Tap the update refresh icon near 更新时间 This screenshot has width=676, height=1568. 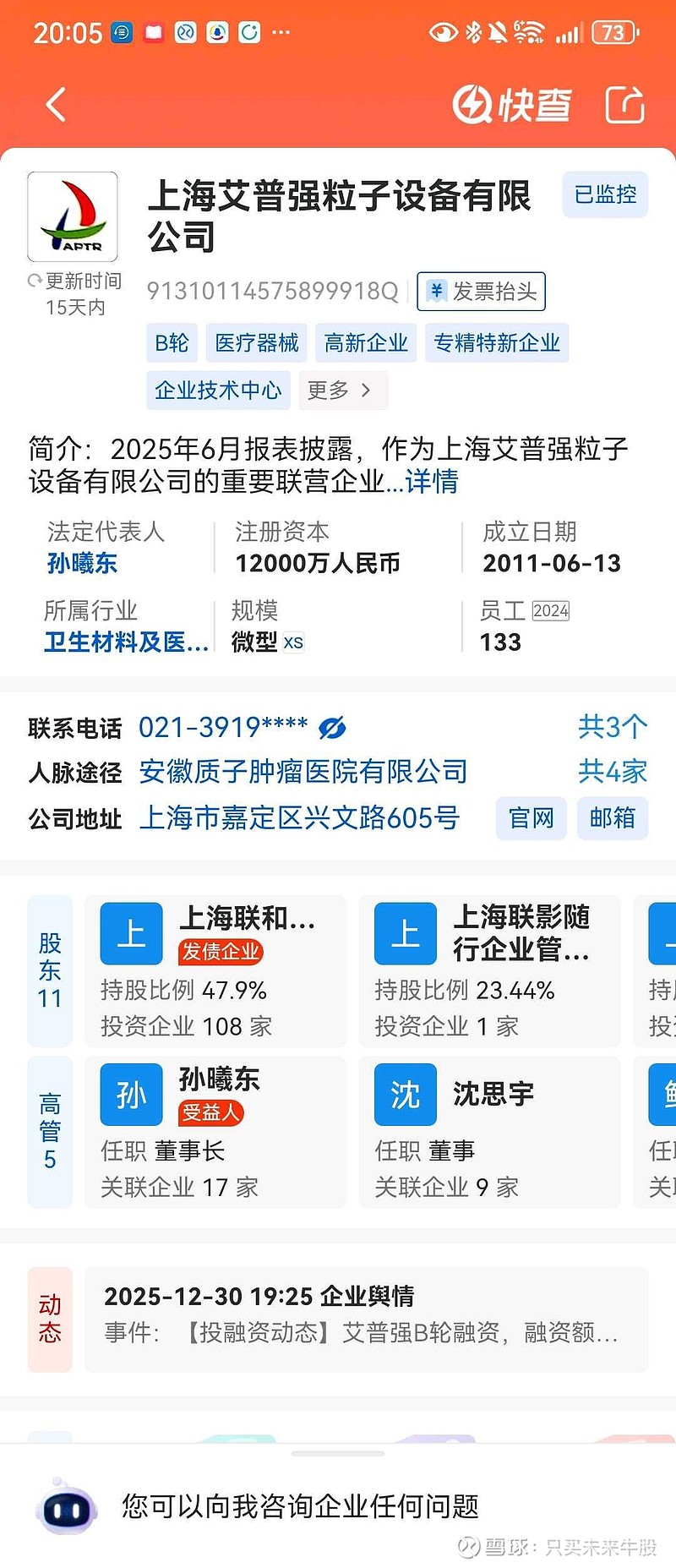point(35,280)
